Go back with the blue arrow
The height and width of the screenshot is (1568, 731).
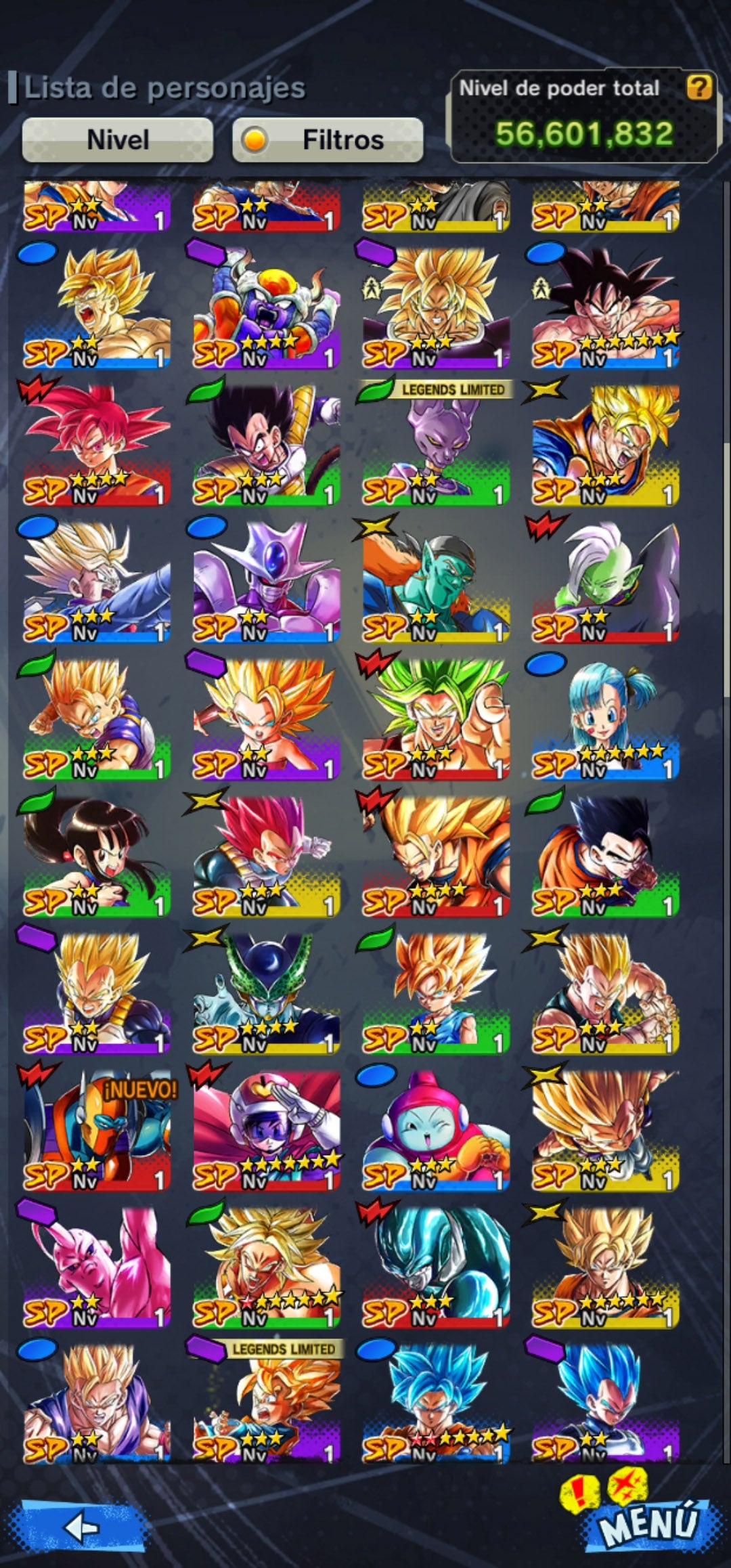[x=83, y=1527]
